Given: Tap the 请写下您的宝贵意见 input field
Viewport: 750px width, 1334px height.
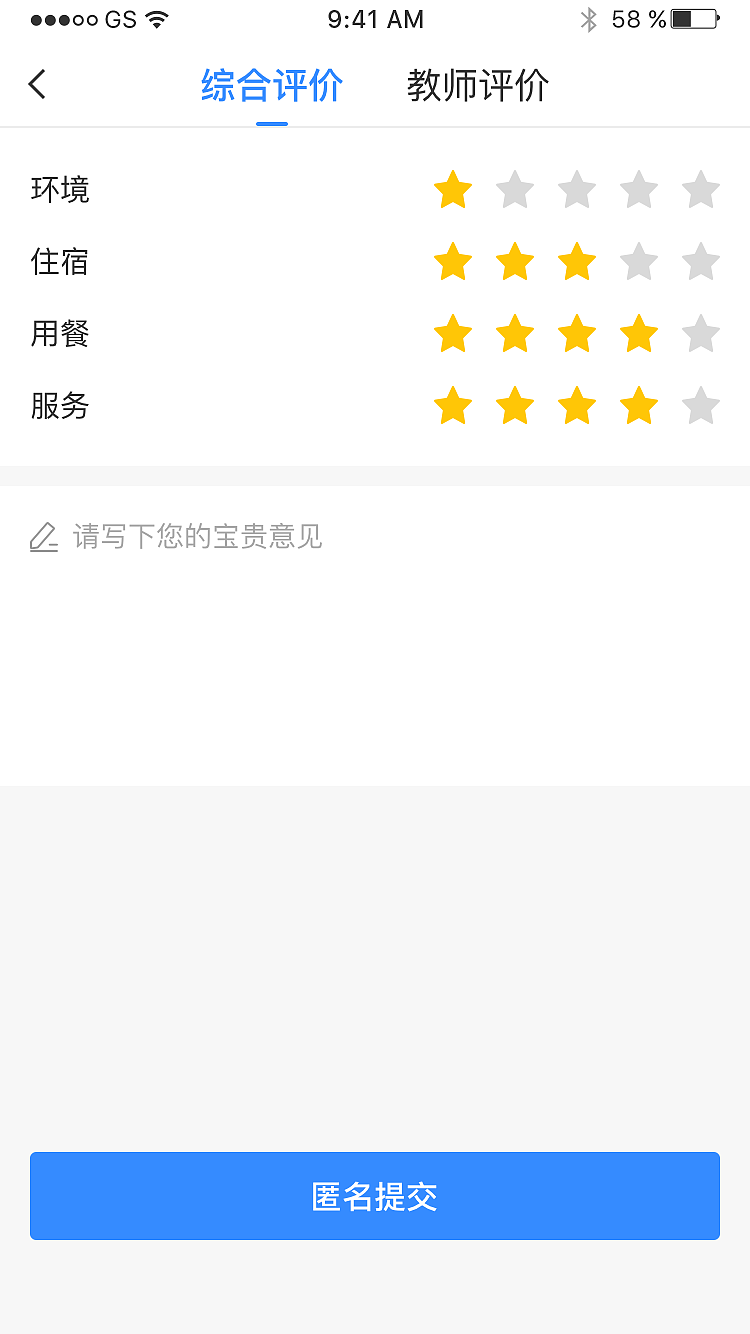Looking at the screenshot, I should [x=196, y=537].
